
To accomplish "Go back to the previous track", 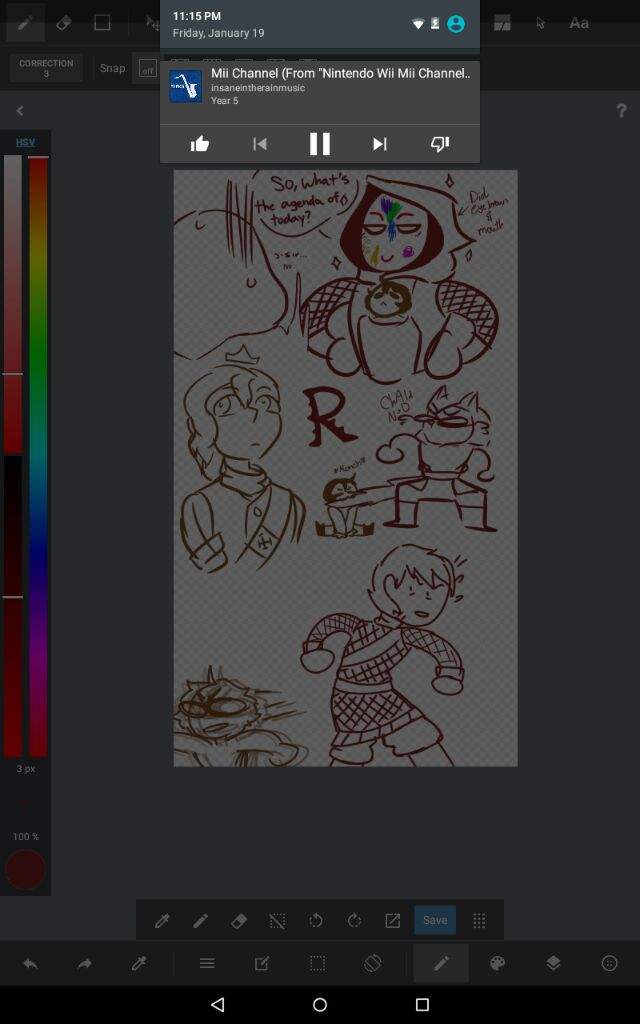I will point(260,144).
